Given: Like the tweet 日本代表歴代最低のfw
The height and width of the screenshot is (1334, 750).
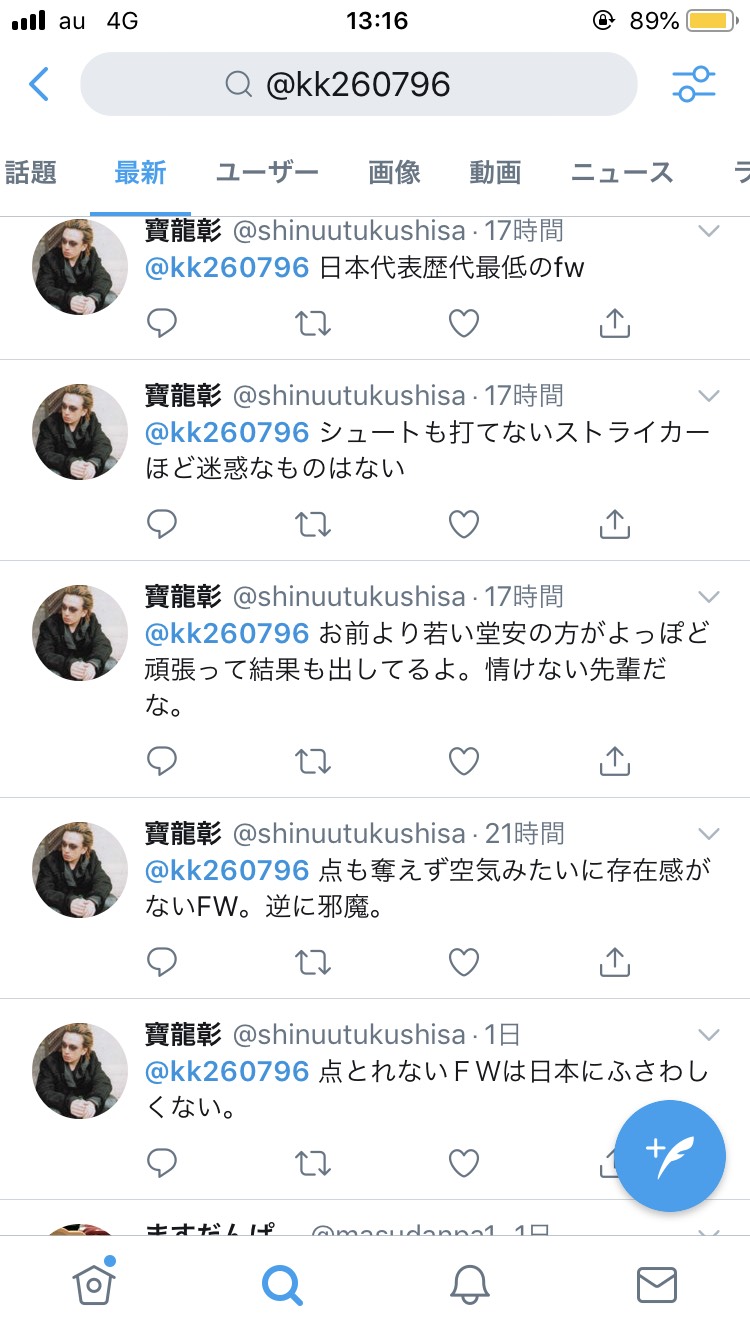Looking at the screenshot, I should [463, 323].
